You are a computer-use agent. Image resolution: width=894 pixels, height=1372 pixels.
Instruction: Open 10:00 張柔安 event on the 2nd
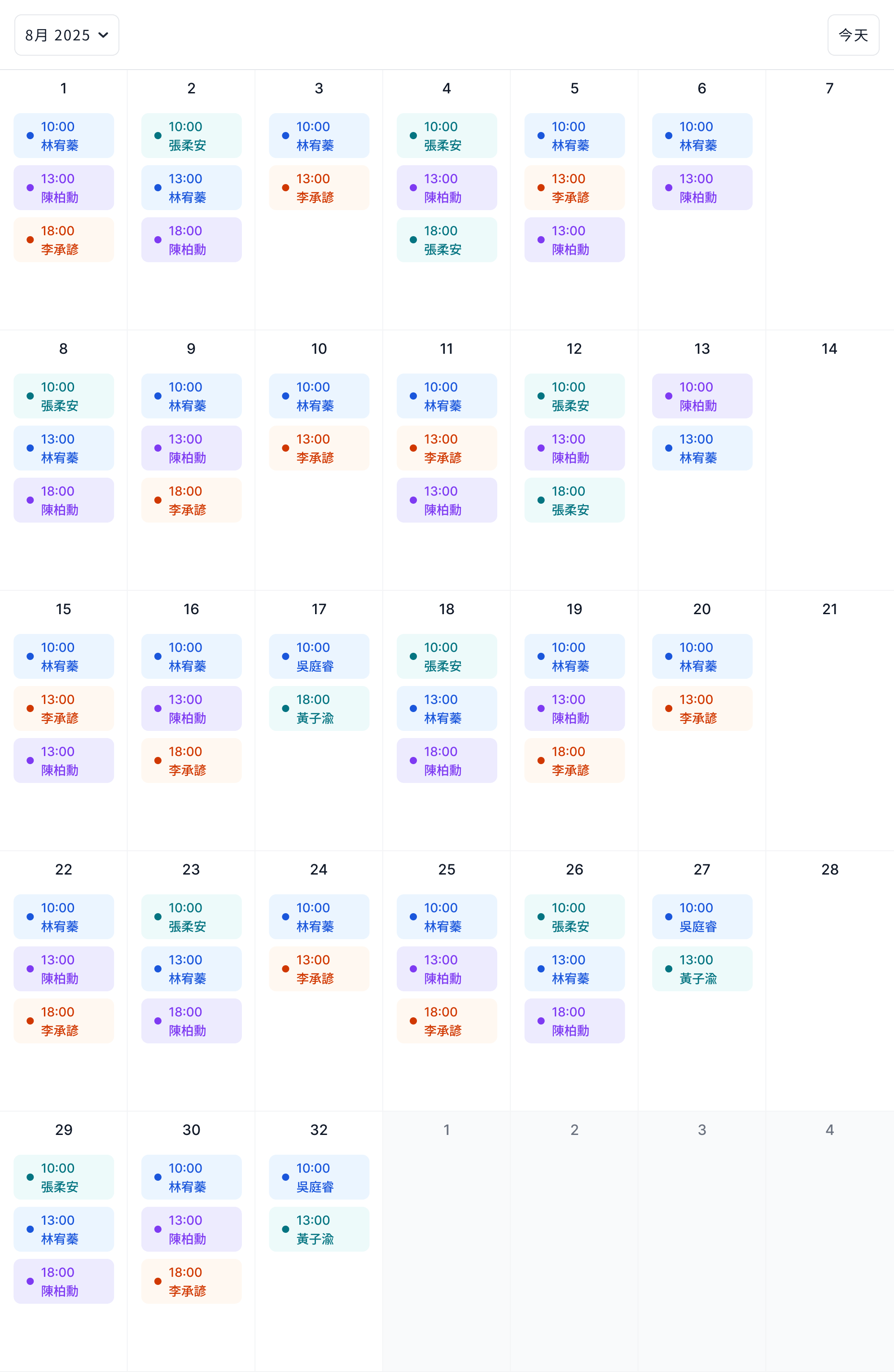191,136
